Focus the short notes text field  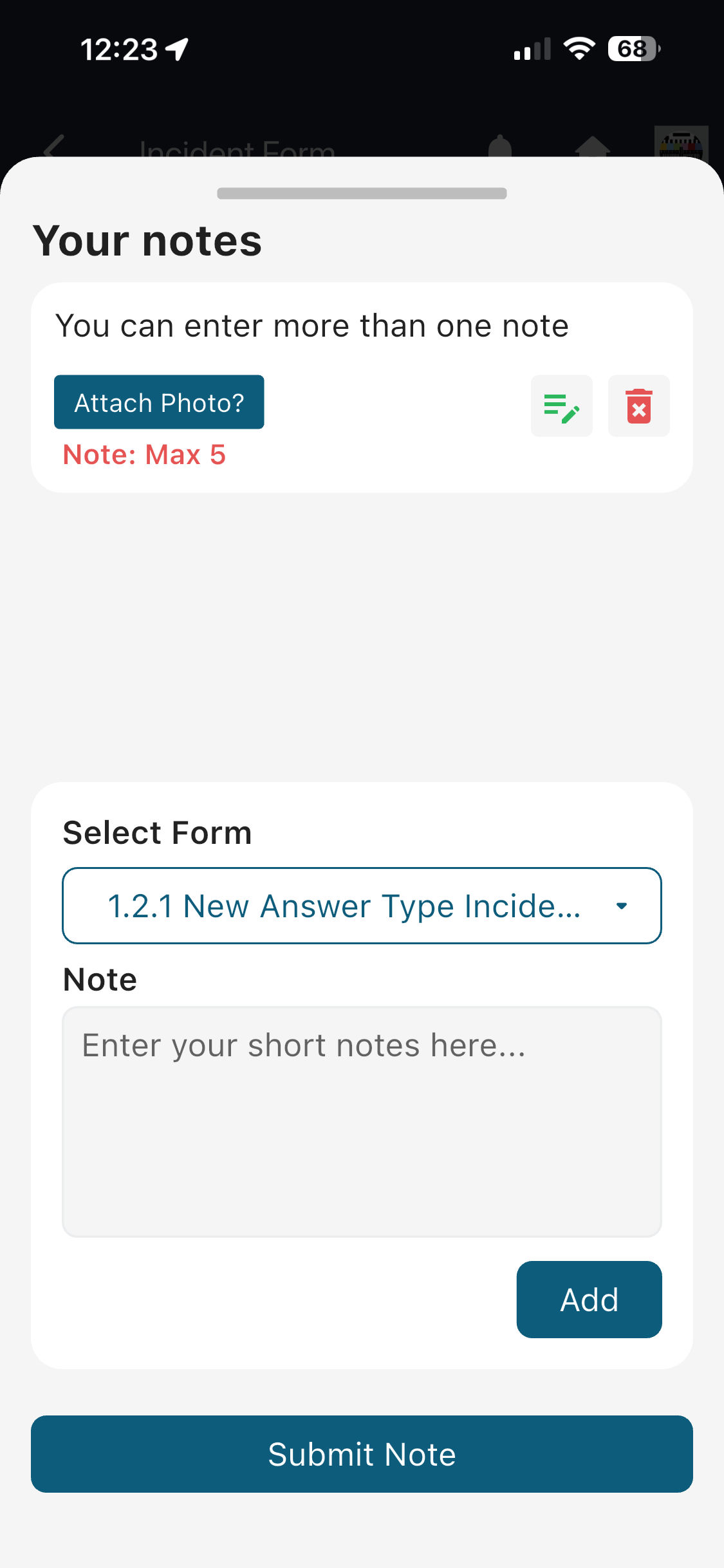click(x=362, y=1121)
